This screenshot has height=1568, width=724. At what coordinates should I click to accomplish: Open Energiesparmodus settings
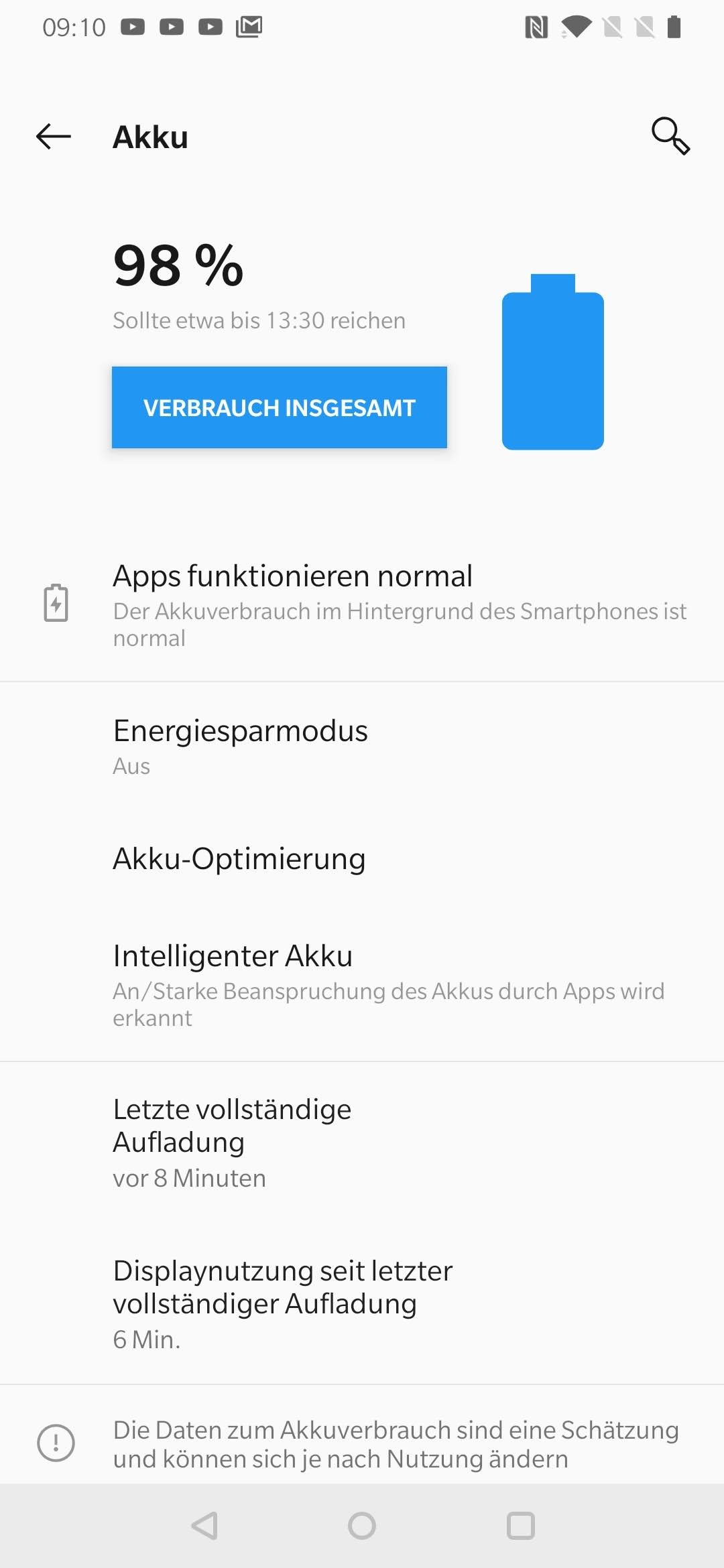pos(362,746)
